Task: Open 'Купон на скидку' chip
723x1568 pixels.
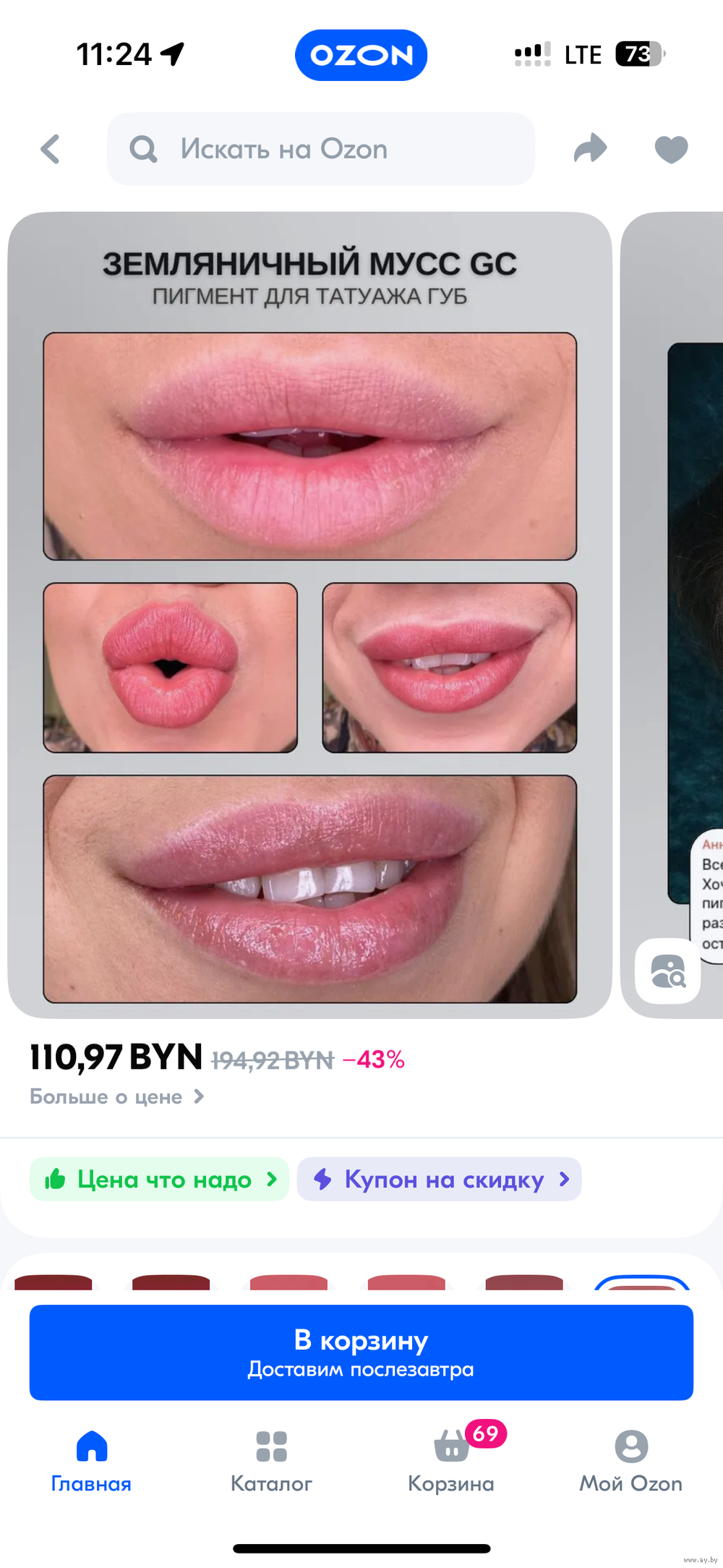Action: tap(440, 1180)
